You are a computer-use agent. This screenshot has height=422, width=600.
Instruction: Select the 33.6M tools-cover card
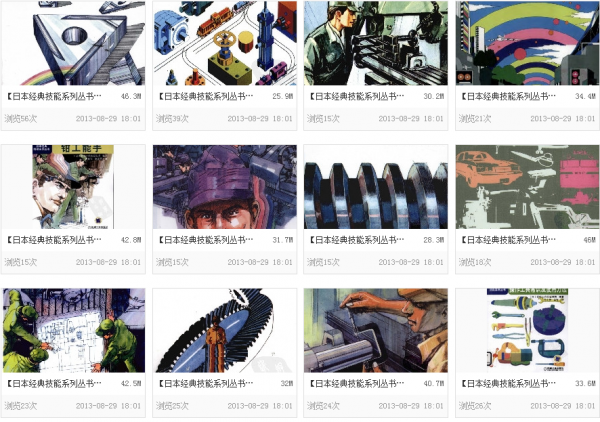[526, 330]
